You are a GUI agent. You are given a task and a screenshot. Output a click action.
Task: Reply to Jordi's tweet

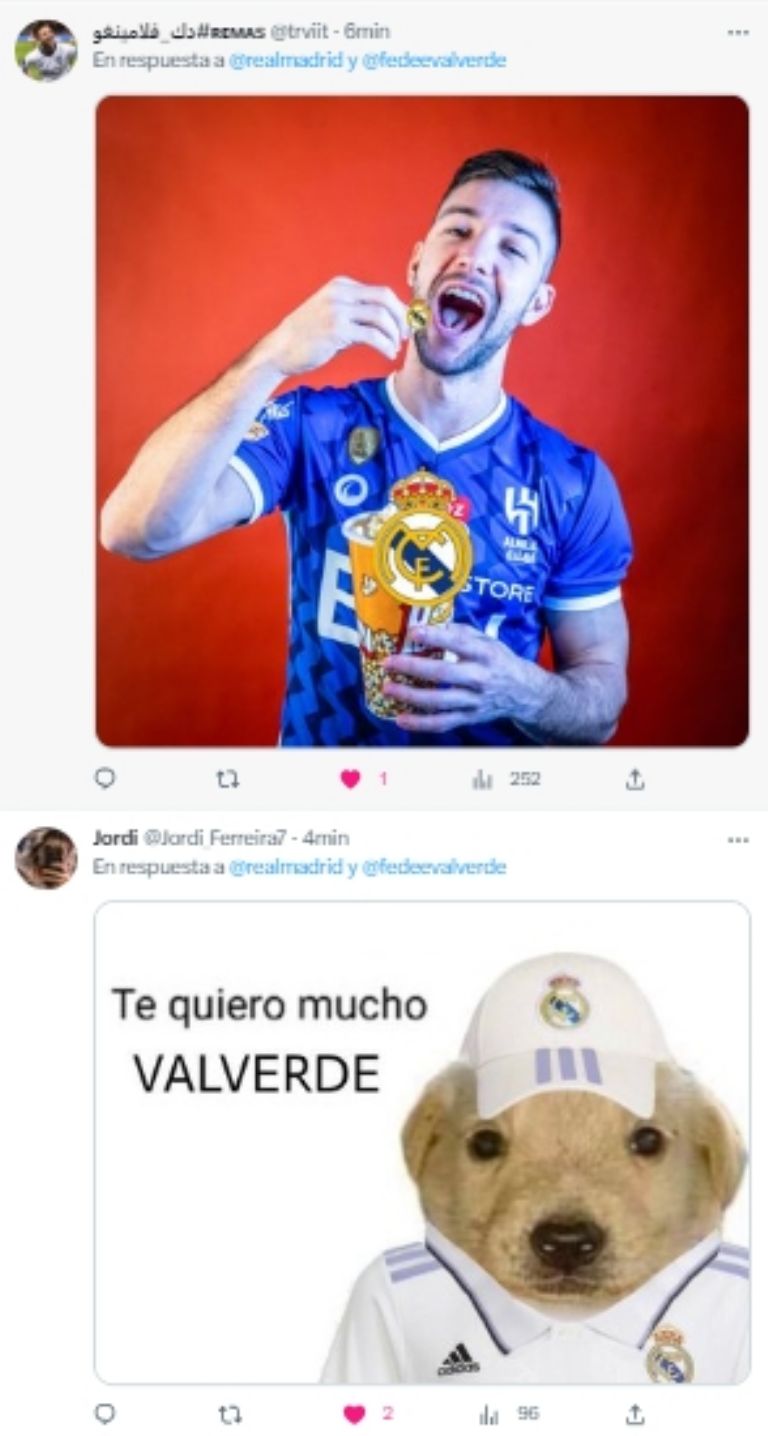coord(105,1413)
